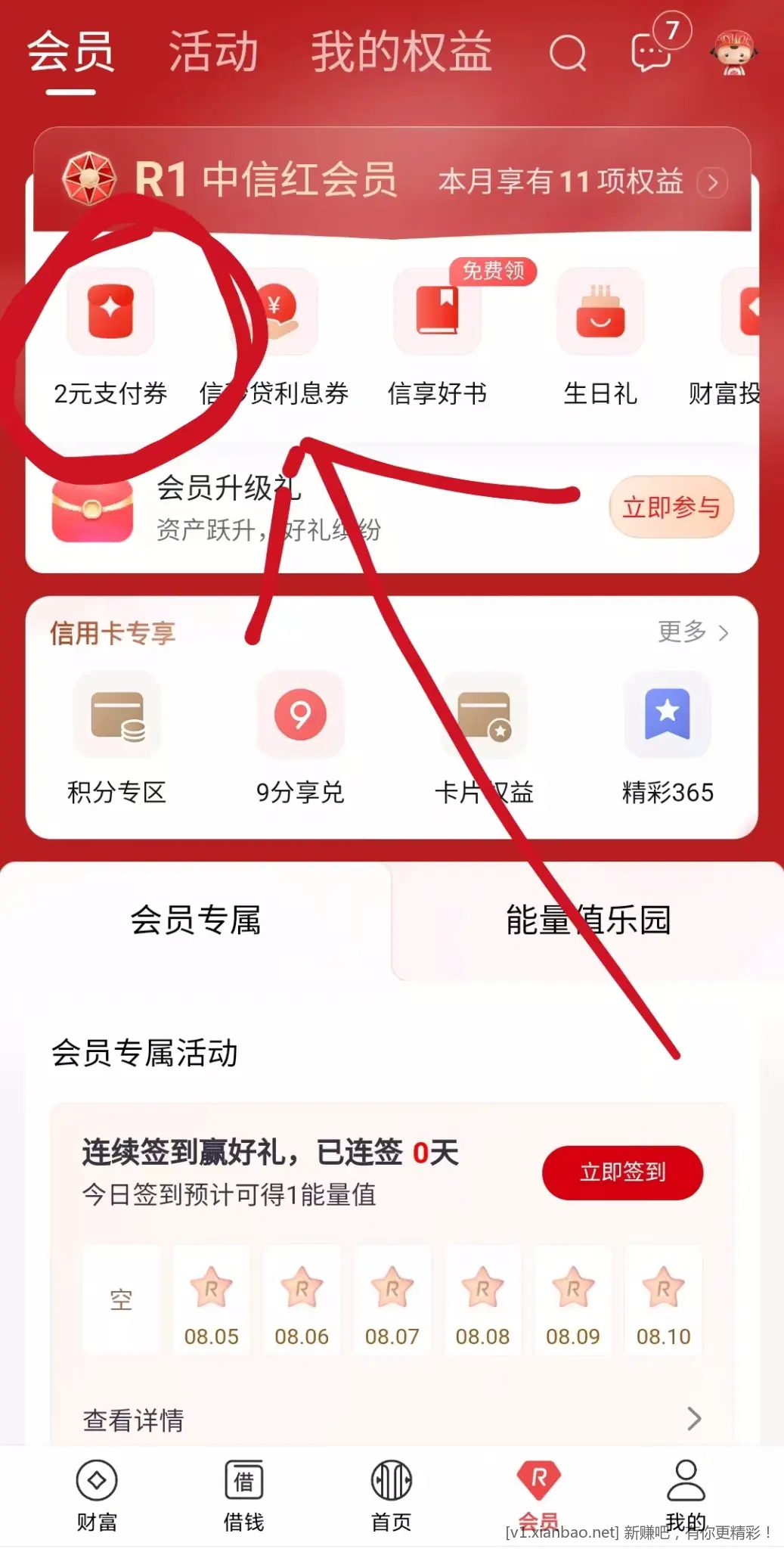The image size is (784, 1549).
Task: Tap 立即参与 for 会员升级礼
Action: click(671, 507)
